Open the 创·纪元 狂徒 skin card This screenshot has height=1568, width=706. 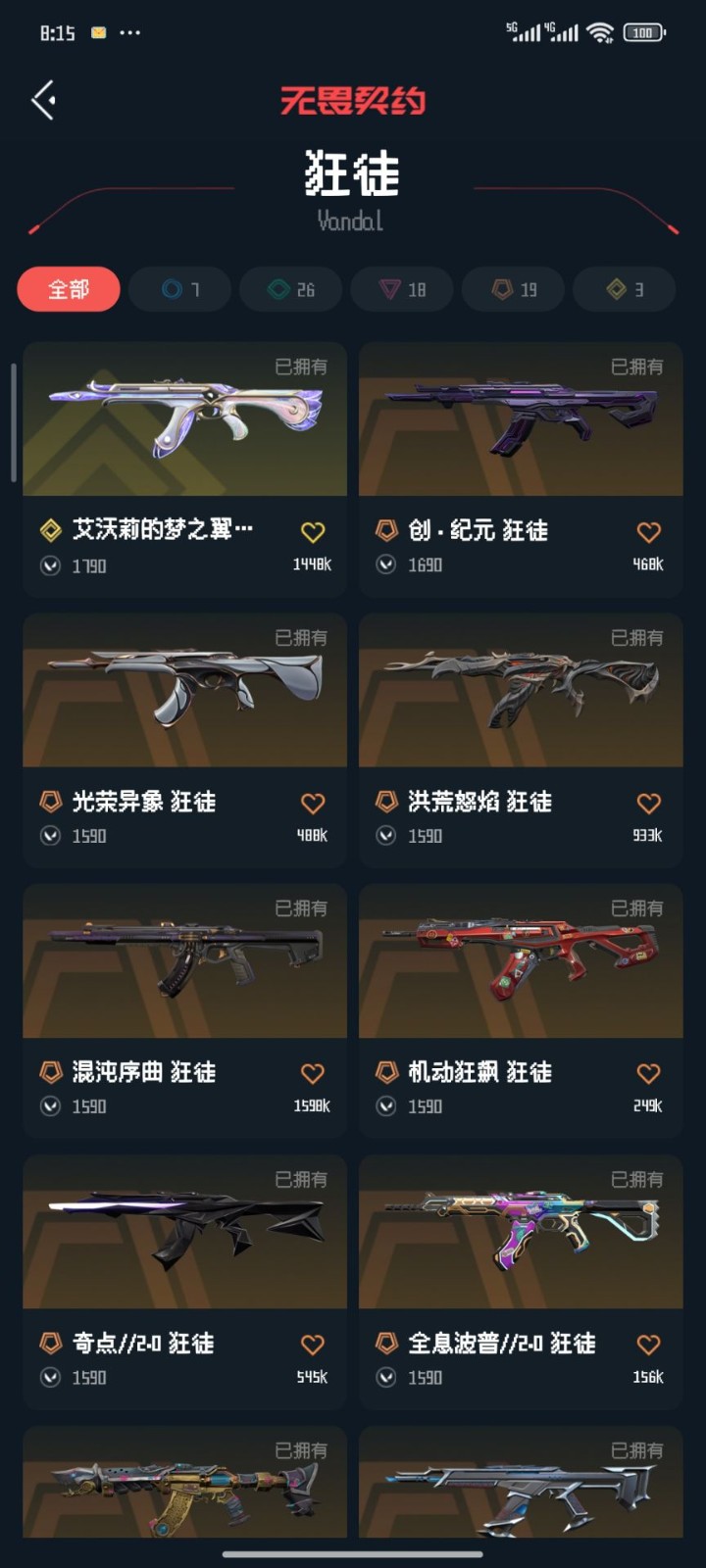pyautogui.click(x=521, y=469)
